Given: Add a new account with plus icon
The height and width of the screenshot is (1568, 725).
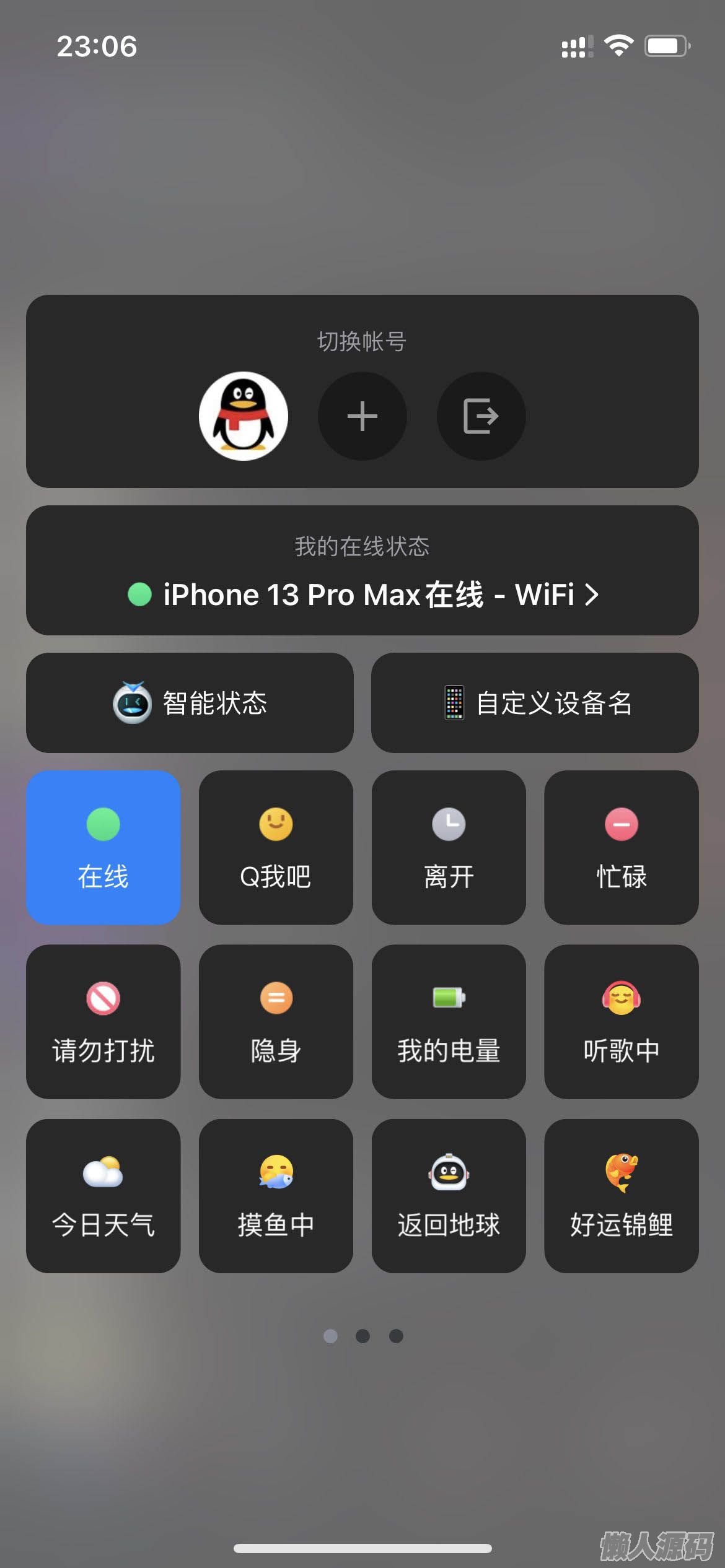Looking at the screenshot, I should (x=362, y=416).
